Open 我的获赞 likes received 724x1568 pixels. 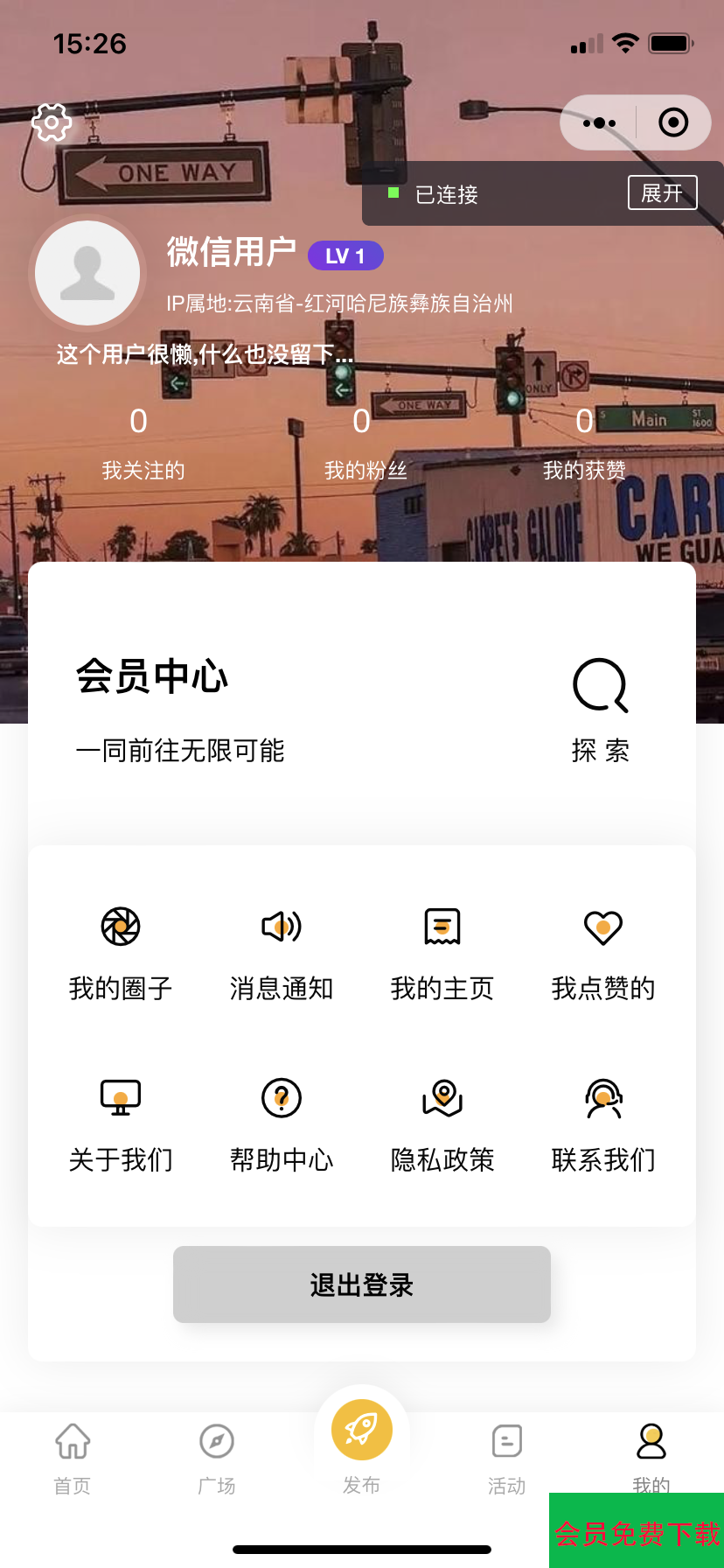click(x=584, y=443)
